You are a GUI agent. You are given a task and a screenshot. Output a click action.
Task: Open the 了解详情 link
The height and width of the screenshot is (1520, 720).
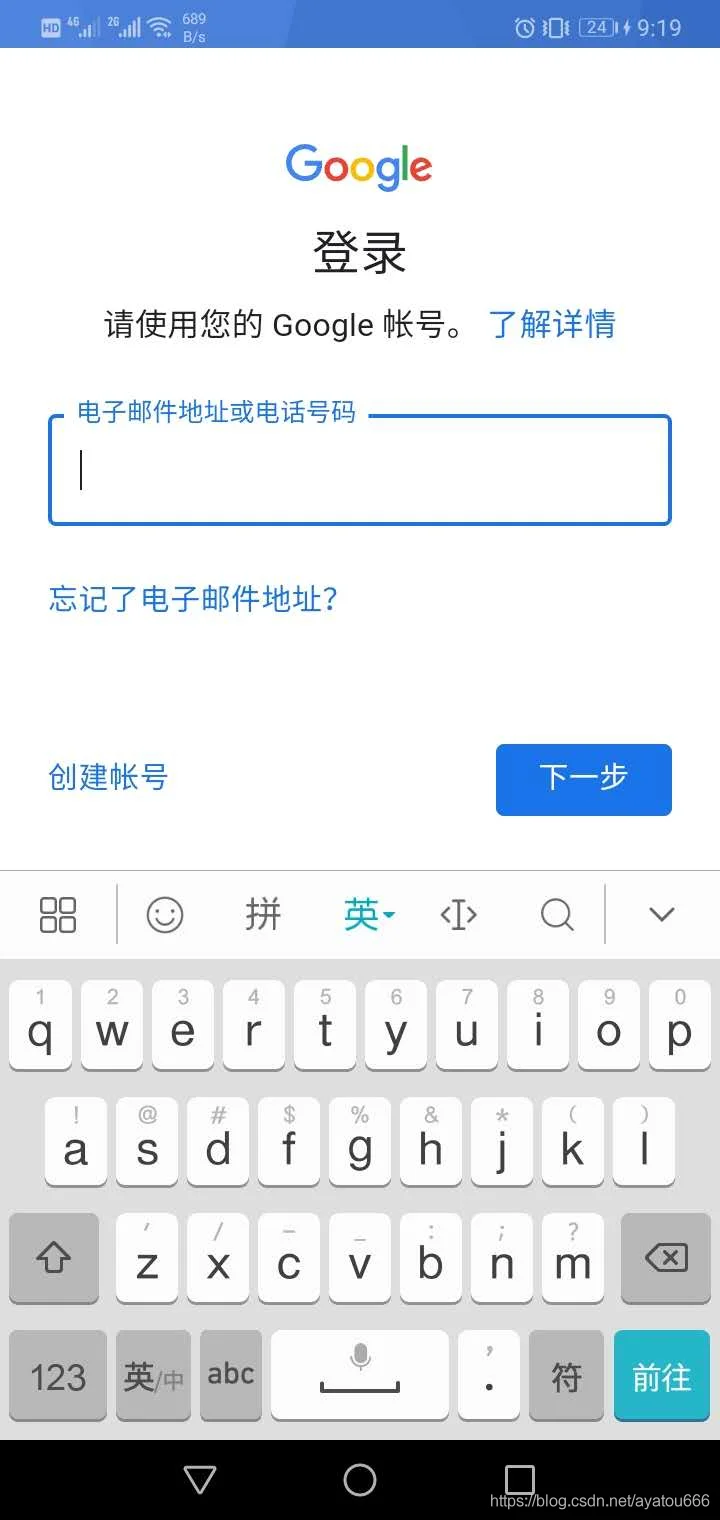552,324
